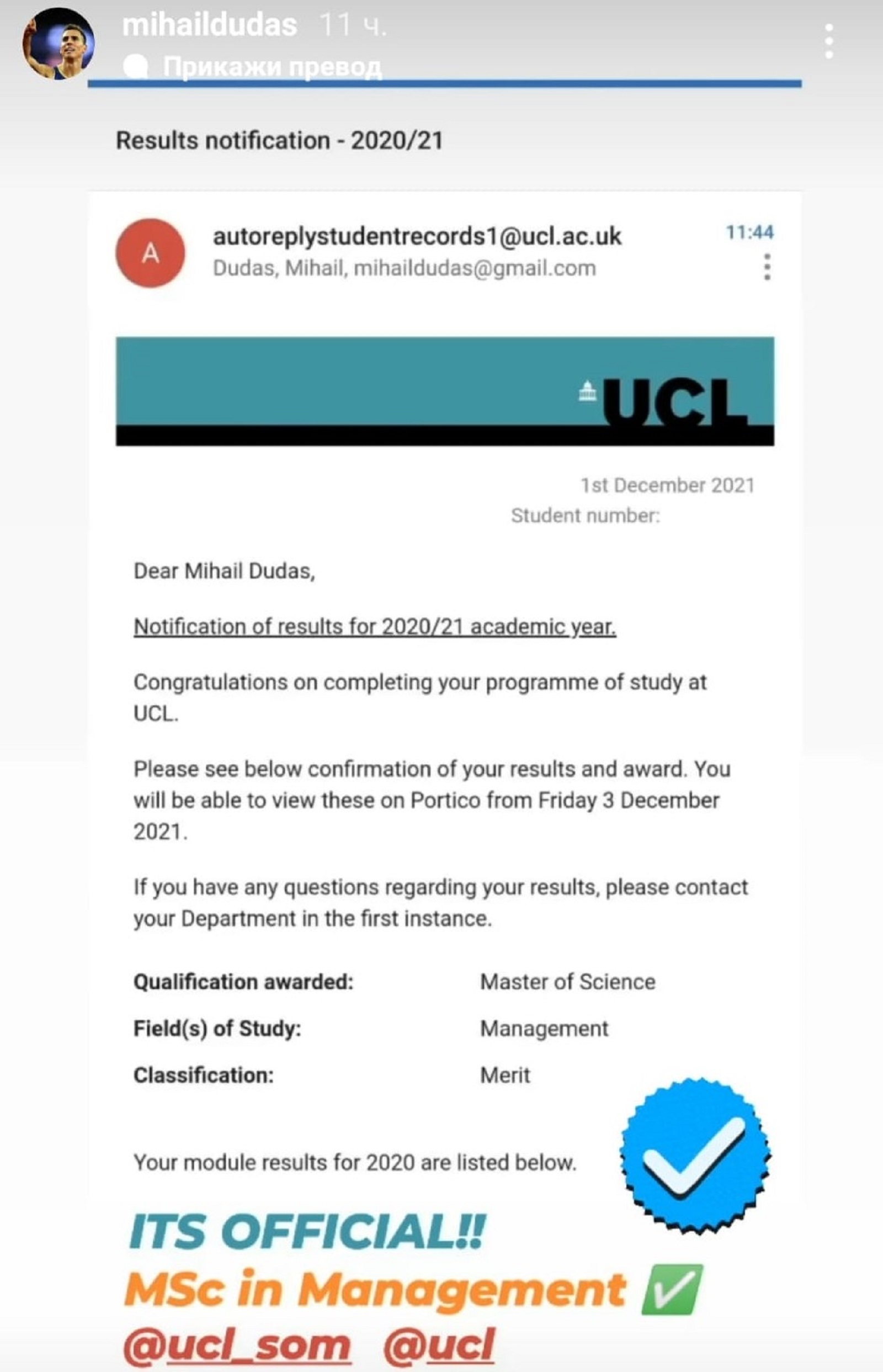The height and width of the screenshot is (1372, 883).
Task: Tap the mihaildudas username
Action: 210,26
